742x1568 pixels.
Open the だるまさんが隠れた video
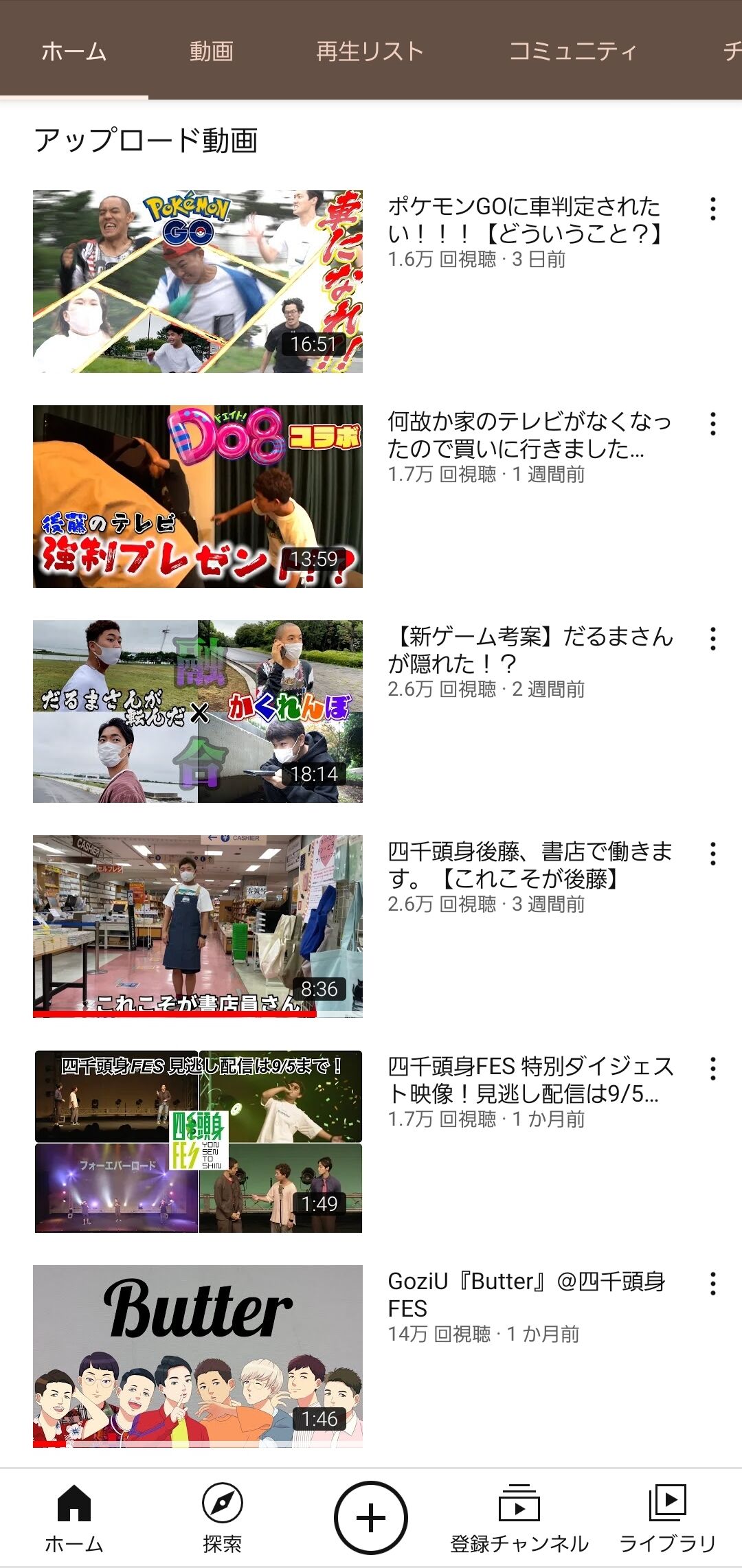pos(197,712)
